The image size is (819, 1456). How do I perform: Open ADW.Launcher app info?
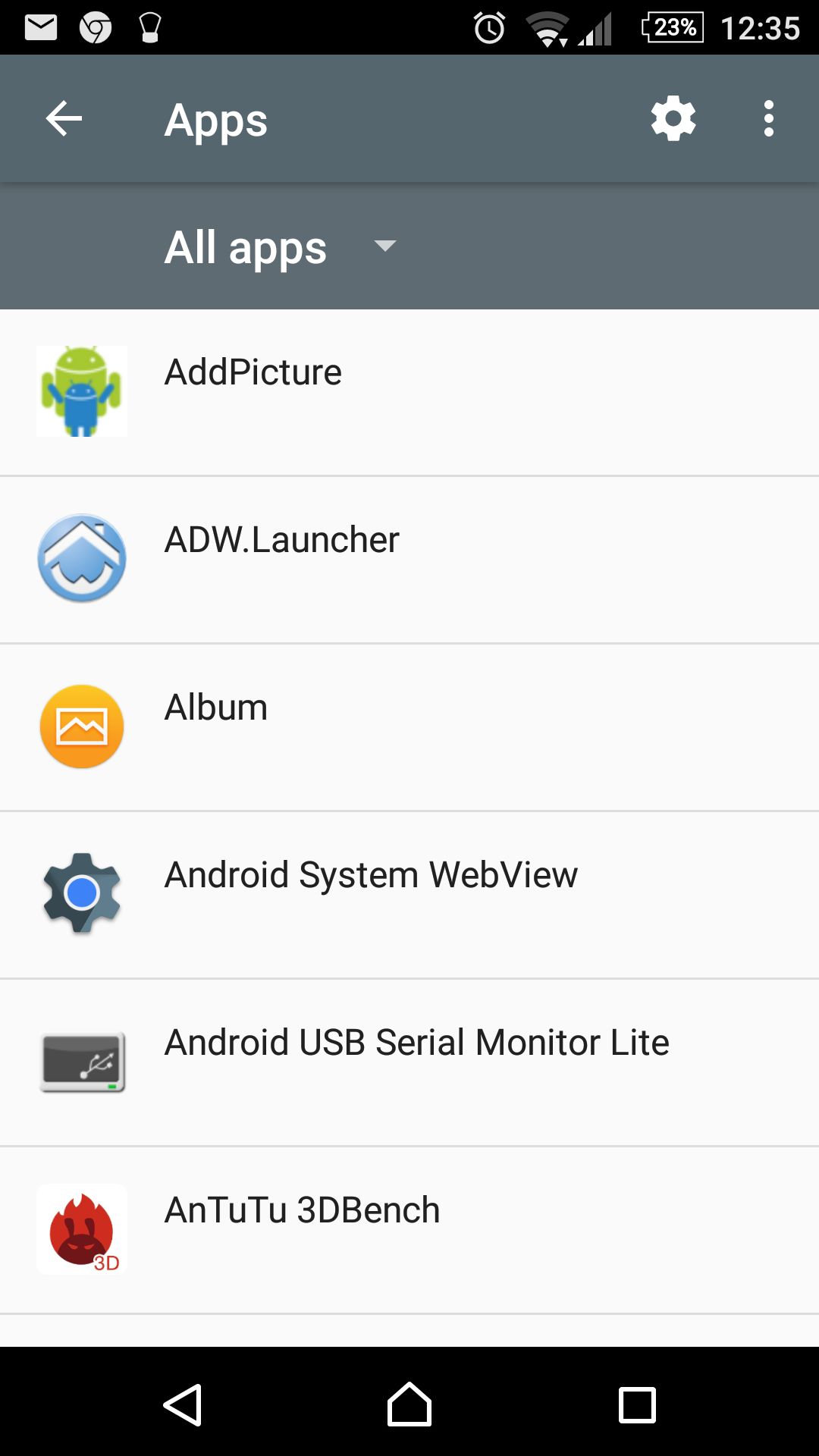coord(409,560)
